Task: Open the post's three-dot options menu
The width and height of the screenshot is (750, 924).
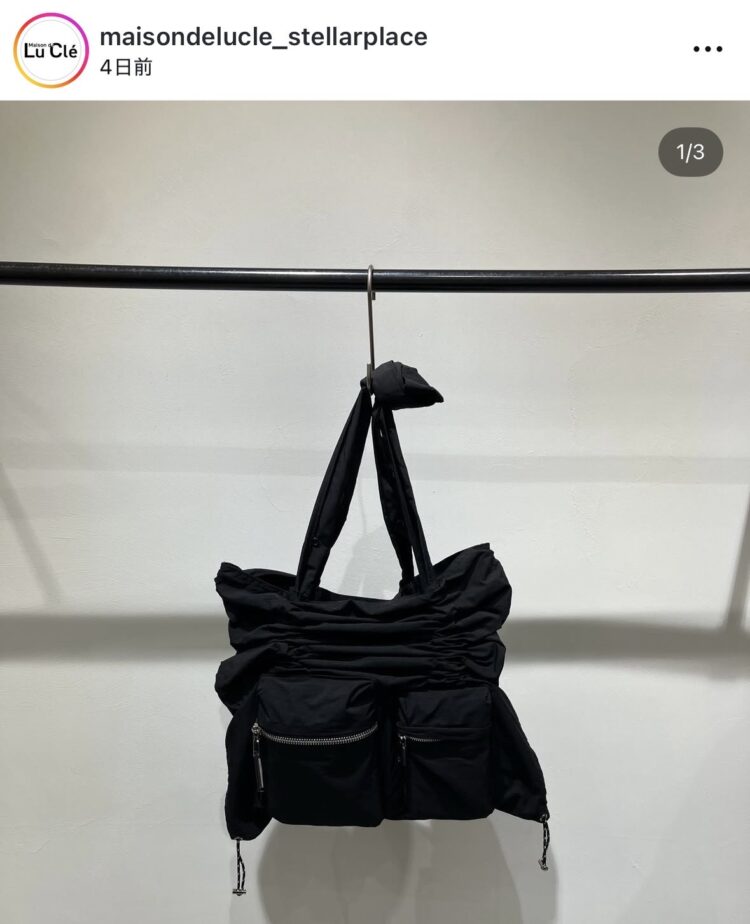Action: pyautogui.click(x=707, y=48)
